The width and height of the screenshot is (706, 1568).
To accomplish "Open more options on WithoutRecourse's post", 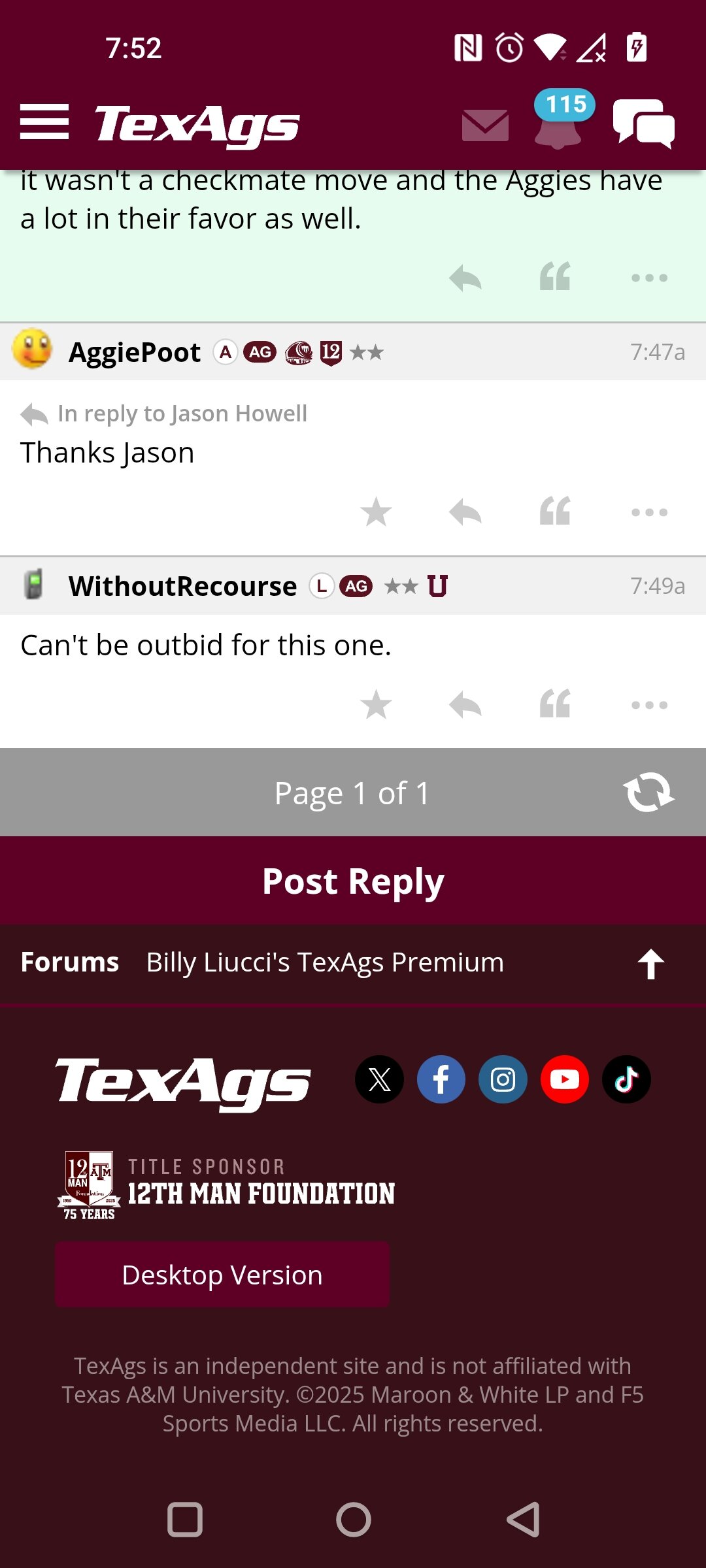I will pyautogui.click(x=650, y=705).
